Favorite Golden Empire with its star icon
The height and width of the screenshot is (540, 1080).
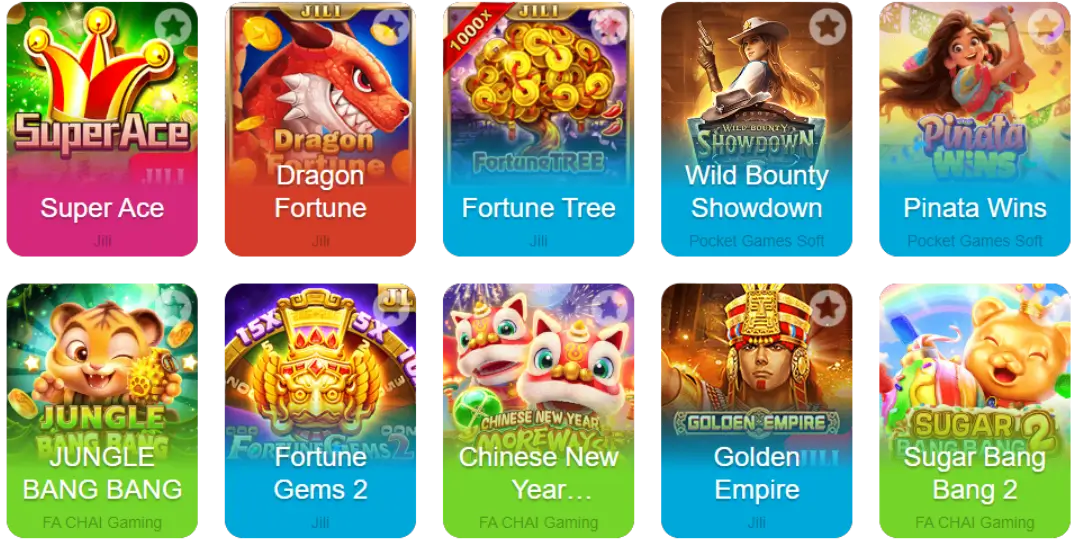pos(827,306)
